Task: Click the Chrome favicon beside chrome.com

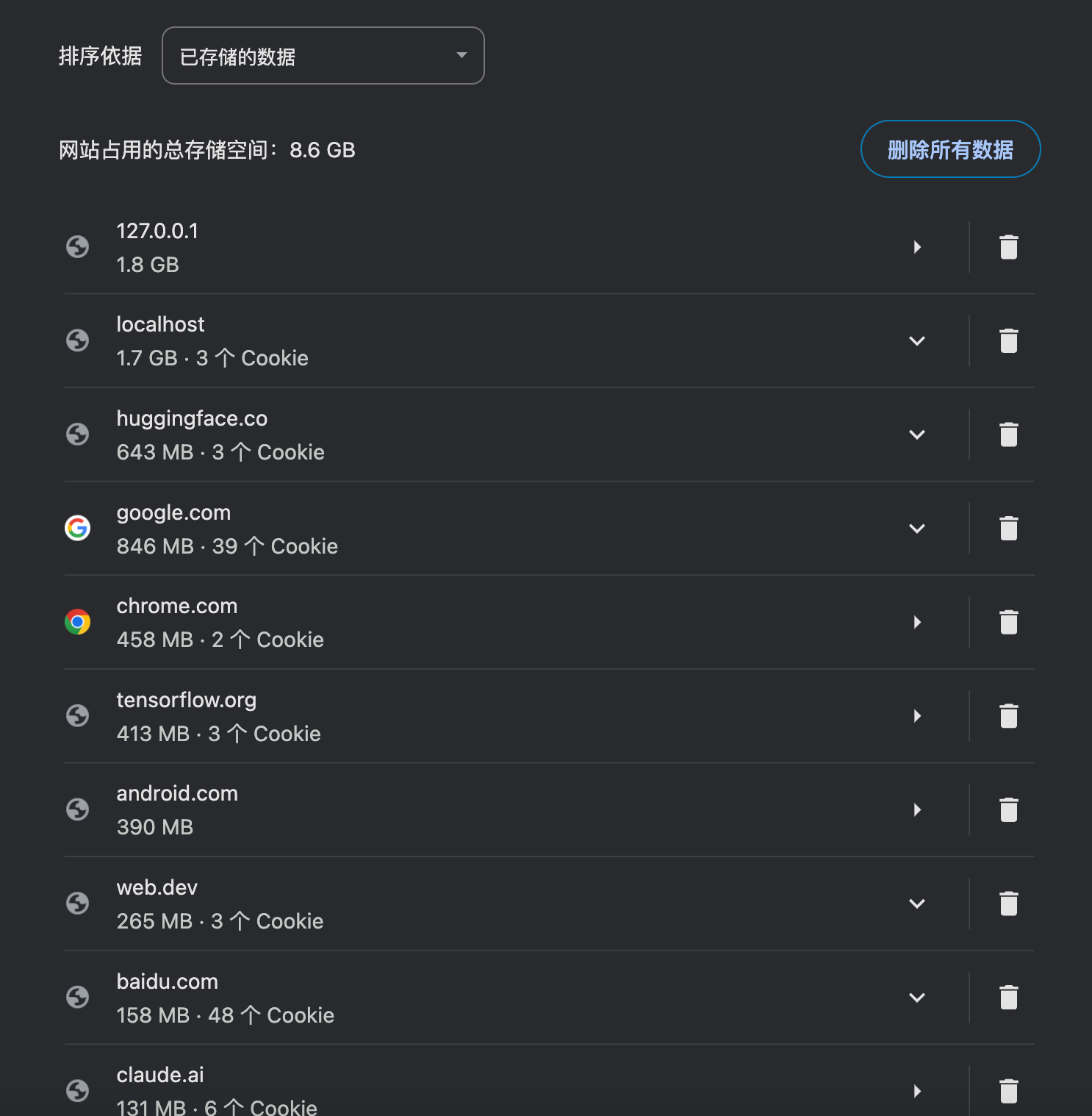Action: 78,621
